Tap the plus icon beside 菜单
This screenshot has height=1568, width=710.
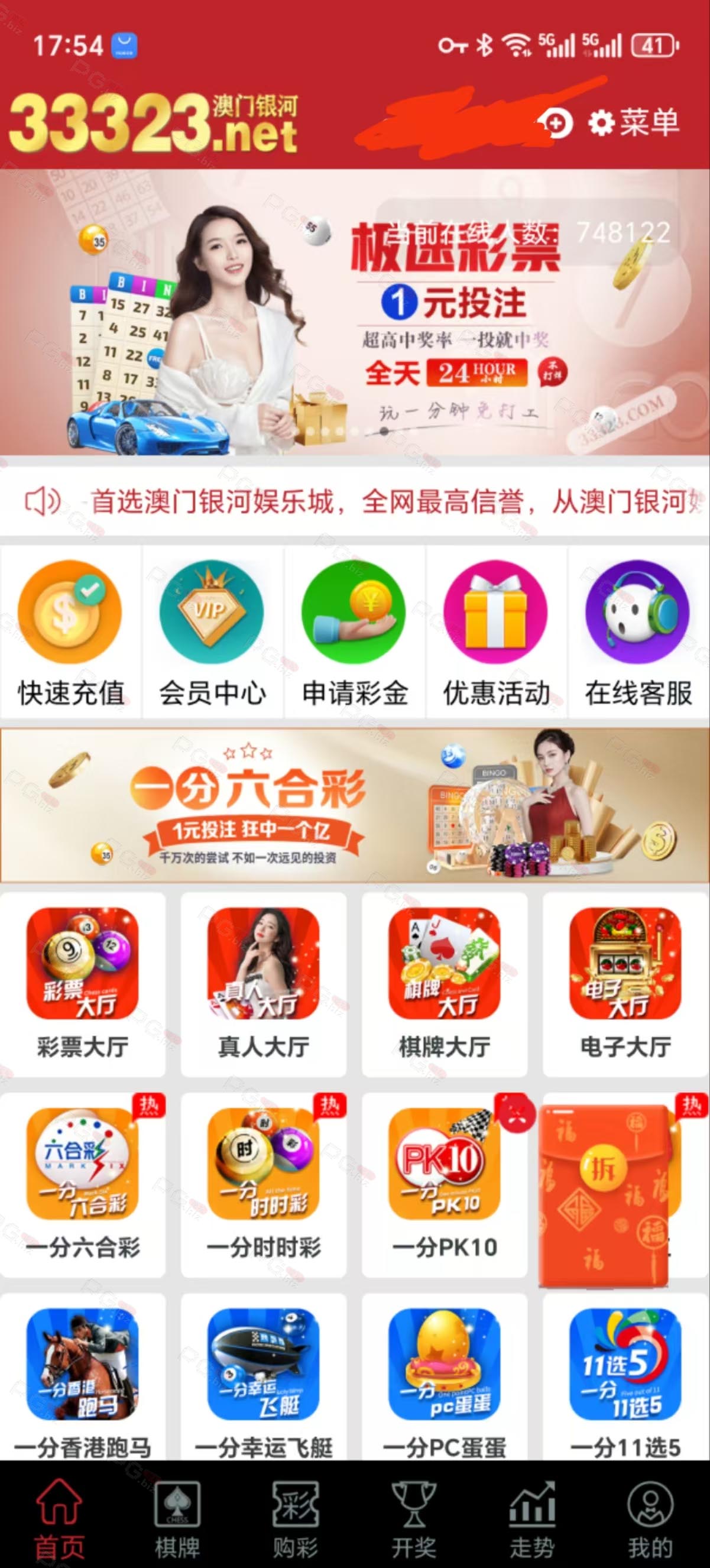556,124
